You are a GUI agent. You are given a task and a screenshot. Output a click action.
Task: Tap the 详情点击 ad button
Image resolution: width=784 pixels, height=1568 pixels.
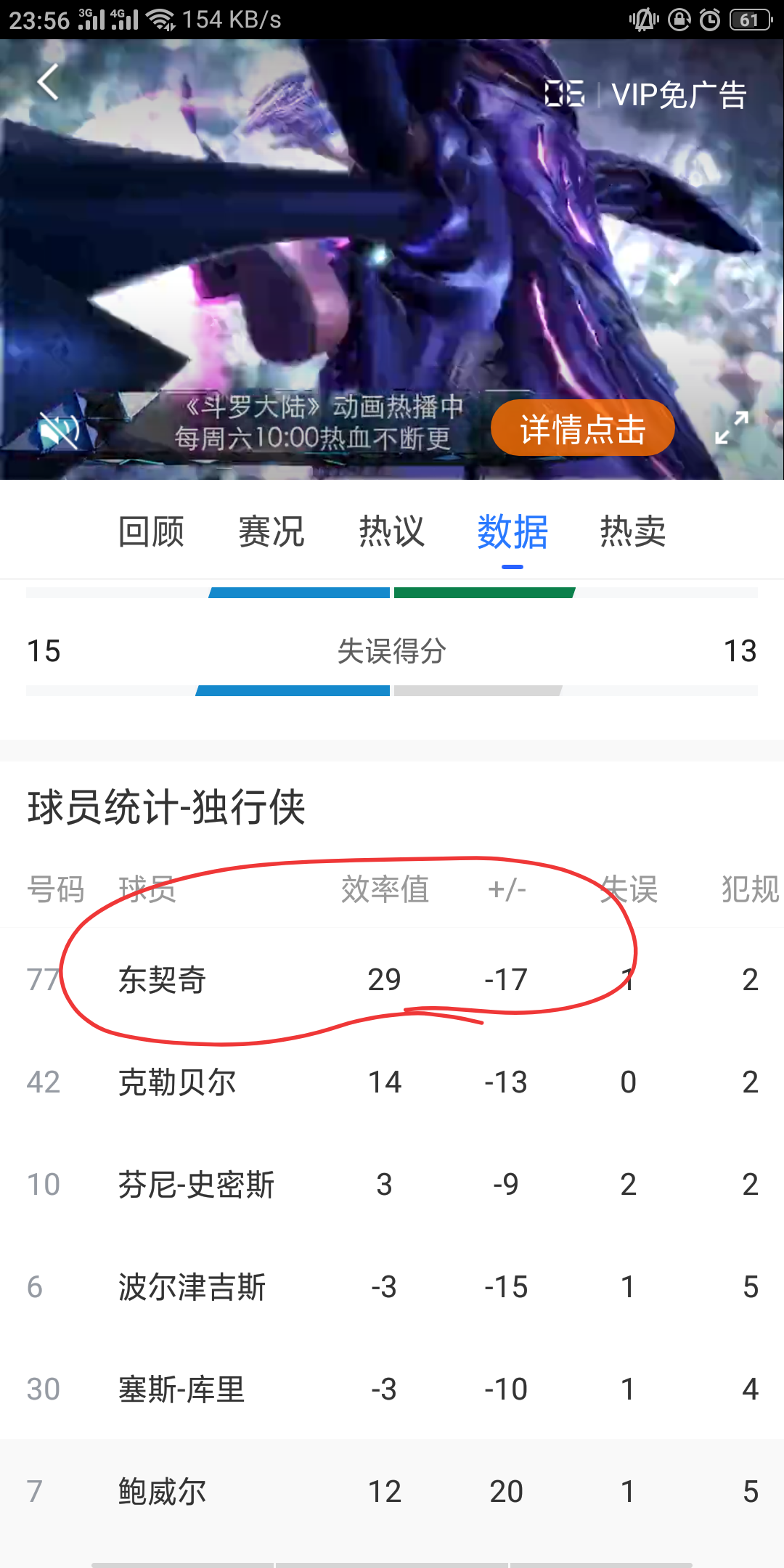[583, 429]
